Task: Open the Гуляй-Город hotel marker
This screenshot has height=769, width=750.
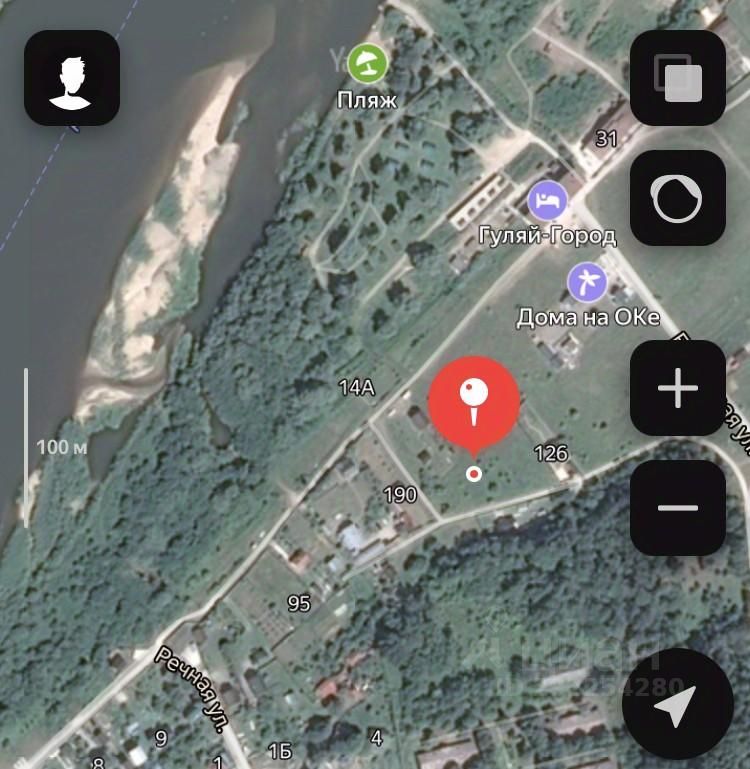Action: (547, 201)
